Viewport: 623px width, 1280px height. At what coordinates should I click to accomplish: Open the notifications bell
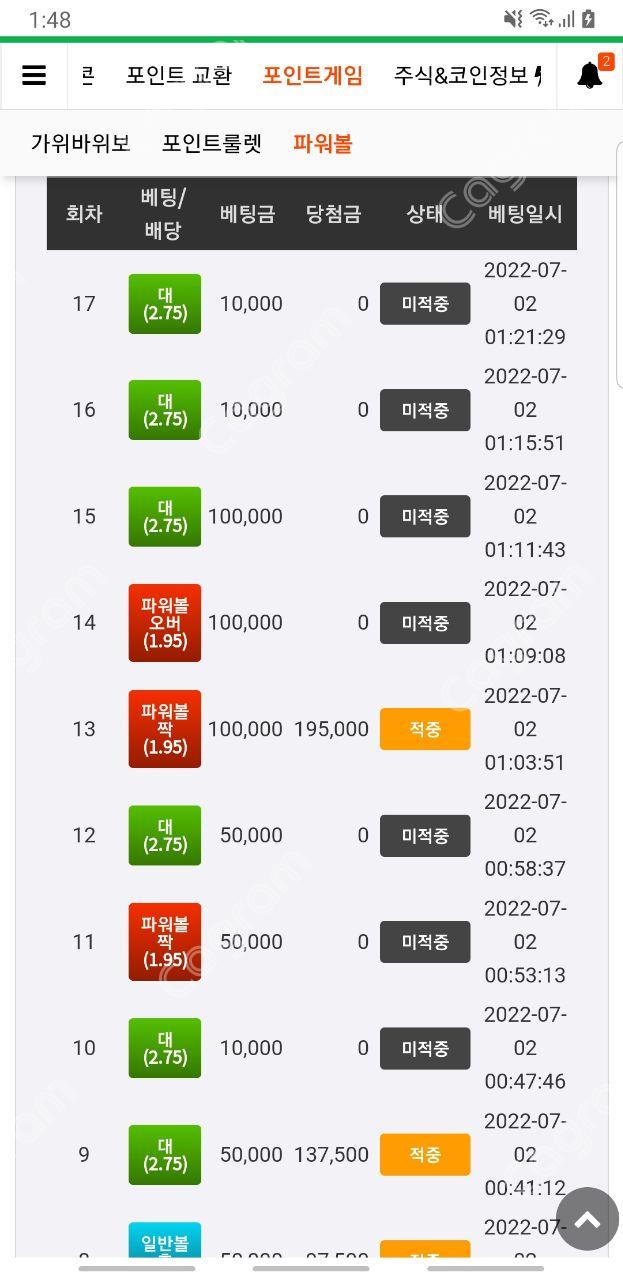click(x=590, y=76)
